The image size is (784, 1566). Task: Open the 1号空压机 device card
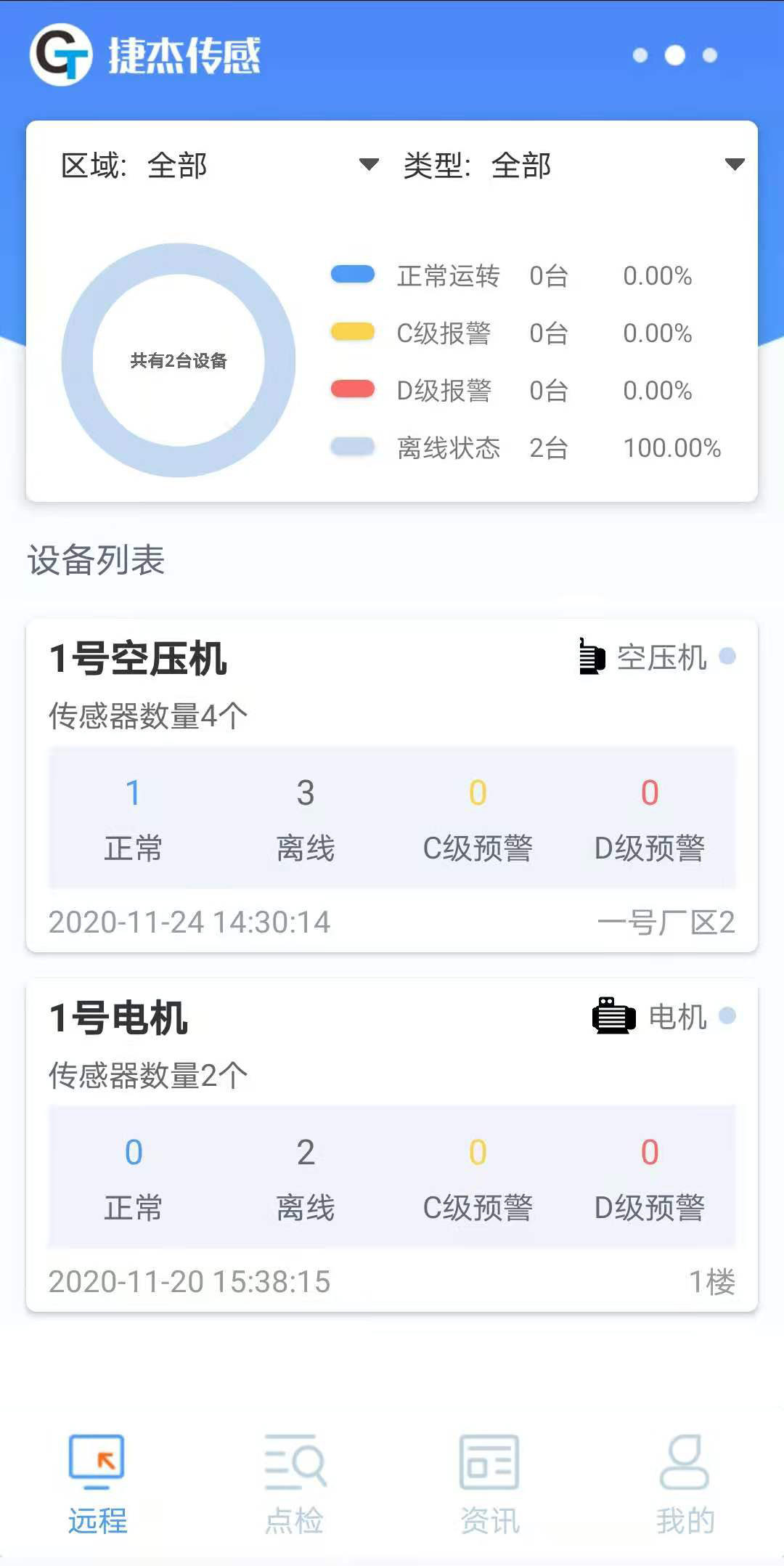(392, 785)
